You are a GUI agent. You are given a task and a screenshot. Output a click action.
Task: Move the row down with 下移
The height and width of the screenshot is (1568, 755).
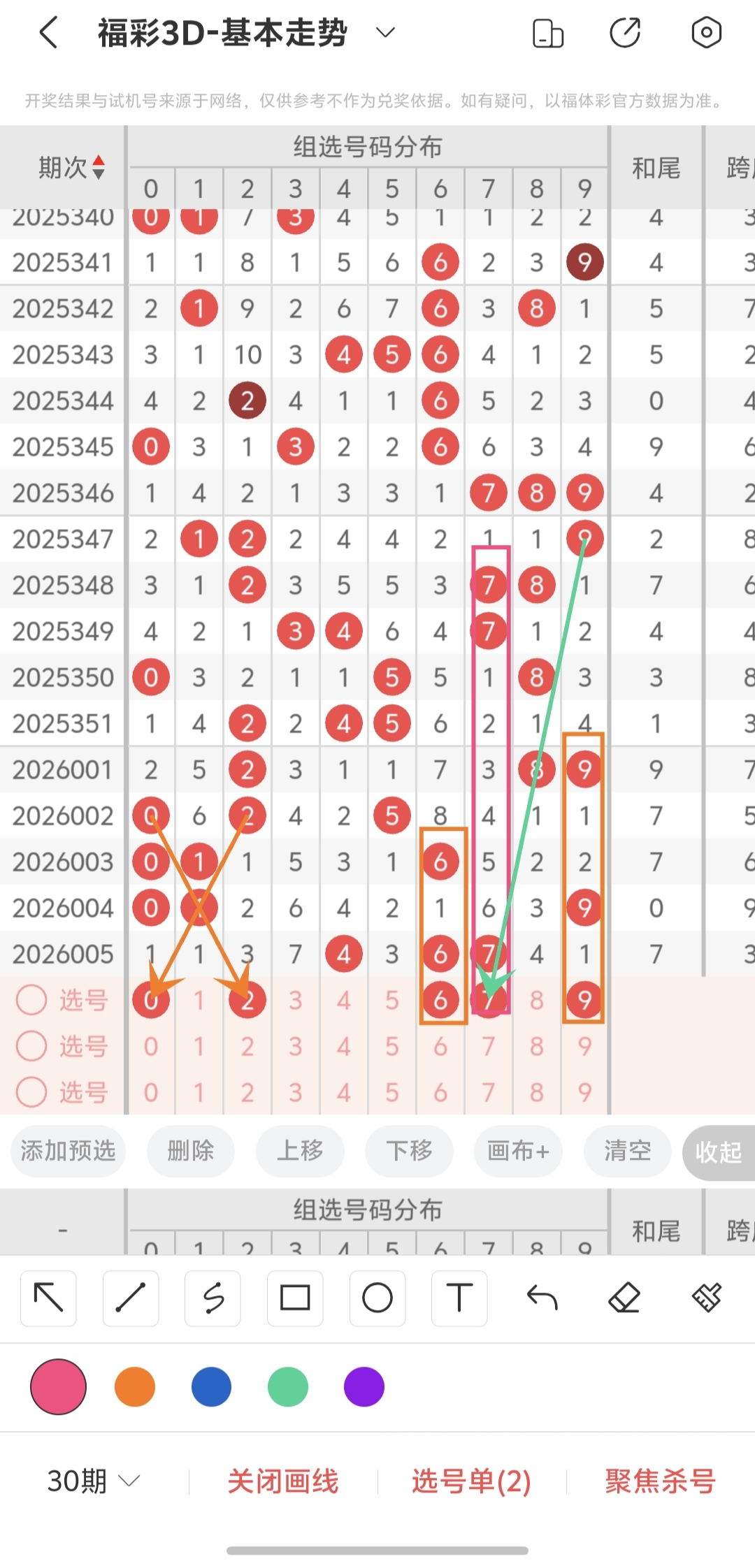[409, 1151]
